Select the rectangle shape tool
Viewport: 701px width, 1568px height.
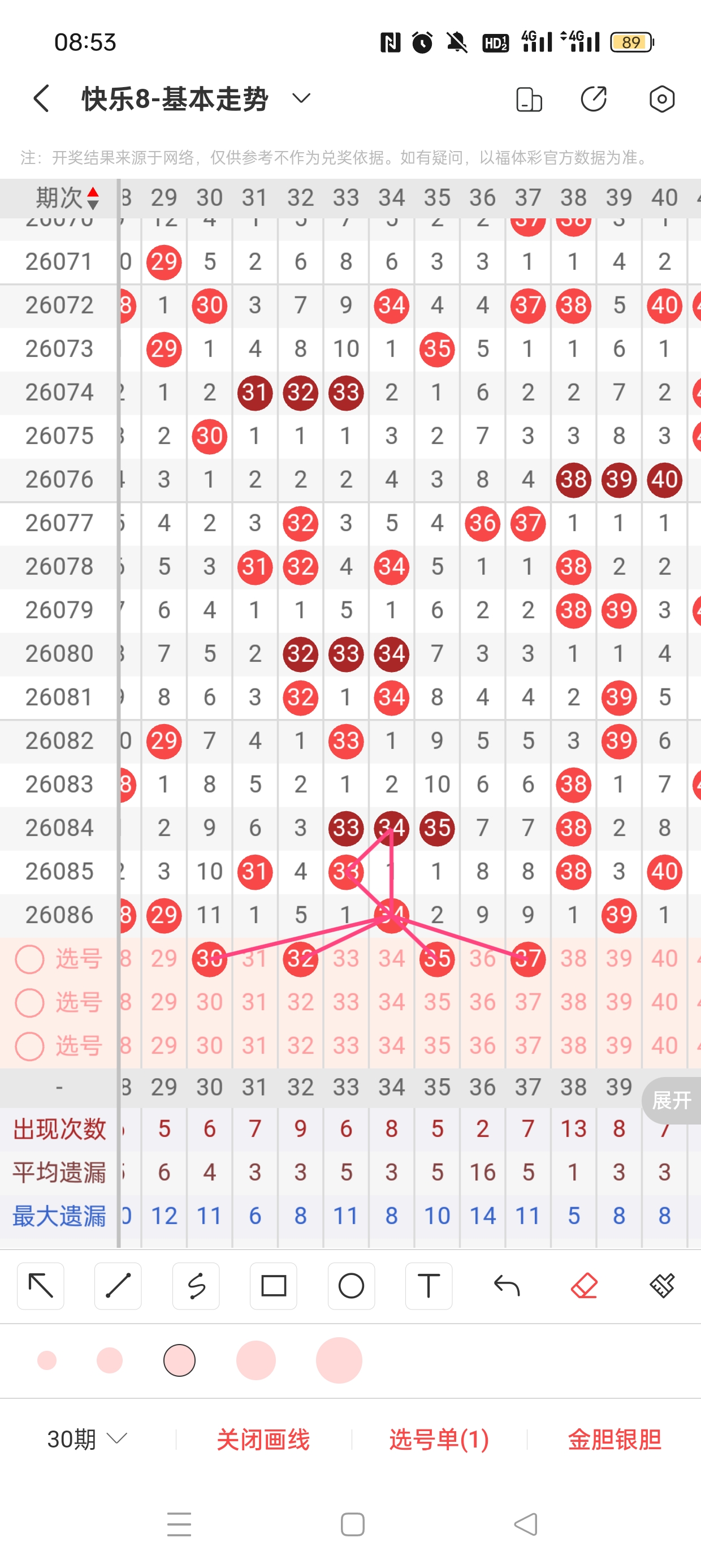(x=273, y=1286)
